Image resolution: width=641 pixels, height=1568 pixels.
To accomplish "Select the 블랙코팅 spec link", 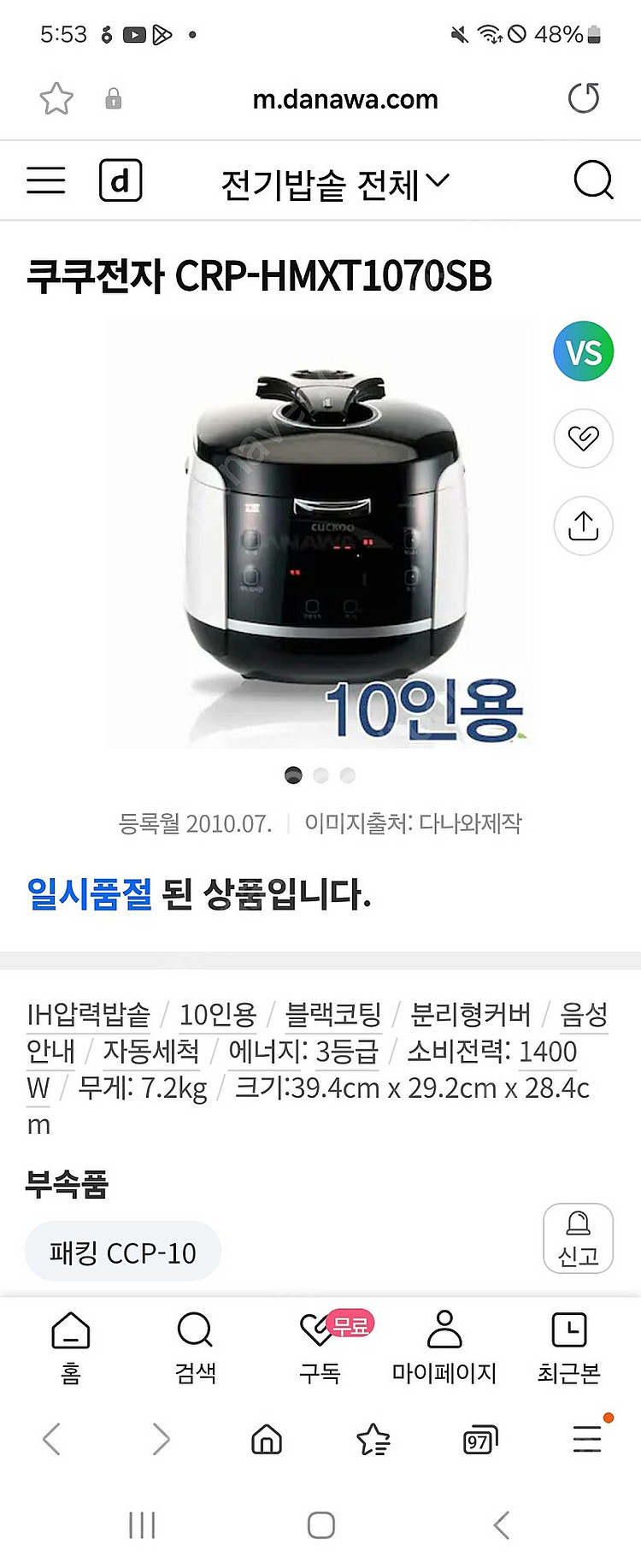I will [x=332, y=1015].
